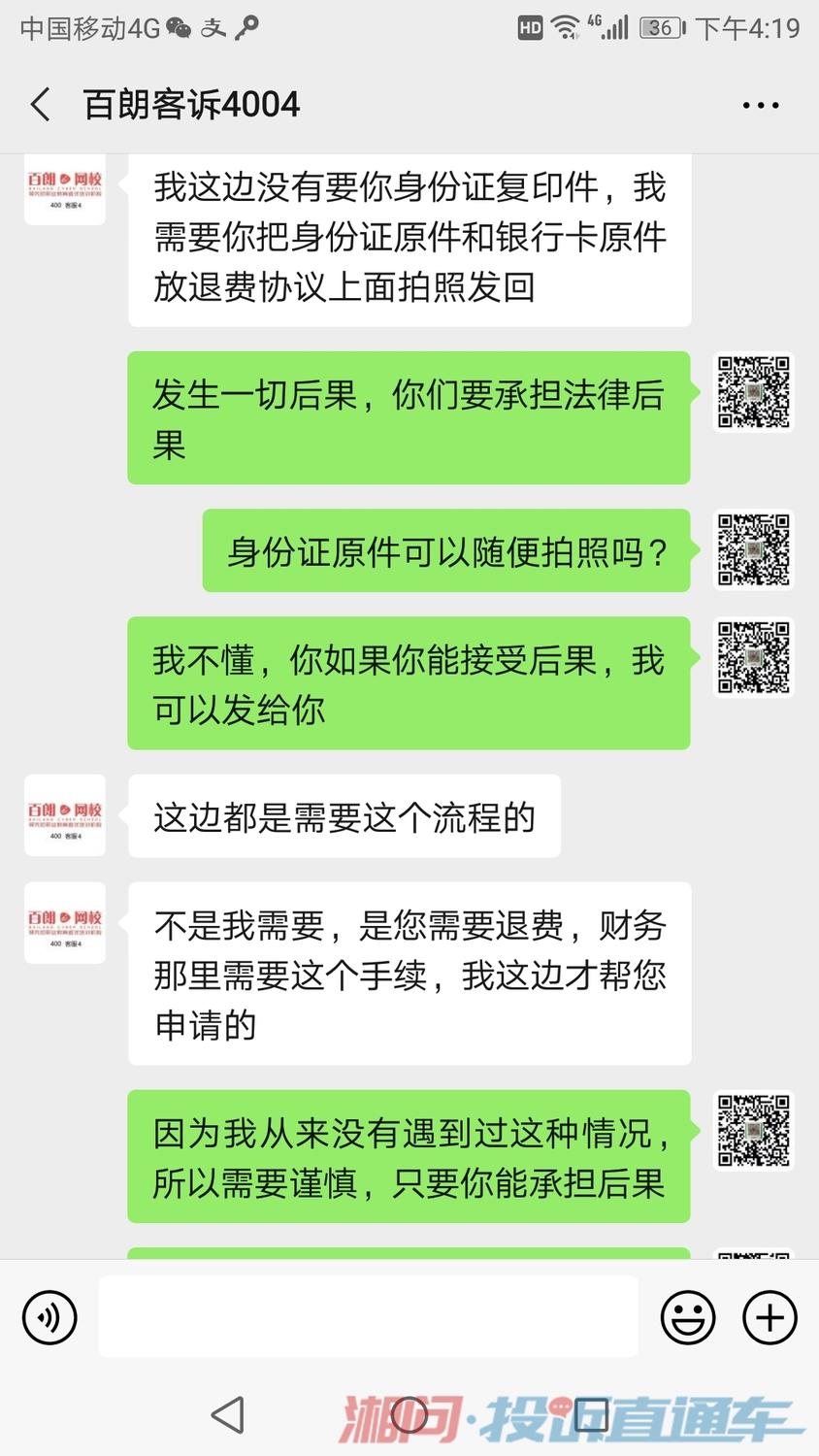Open the emoji picker
The height and width of the screenshot is (1456, 819).
pyautogui.click(x=688, y=1317)
